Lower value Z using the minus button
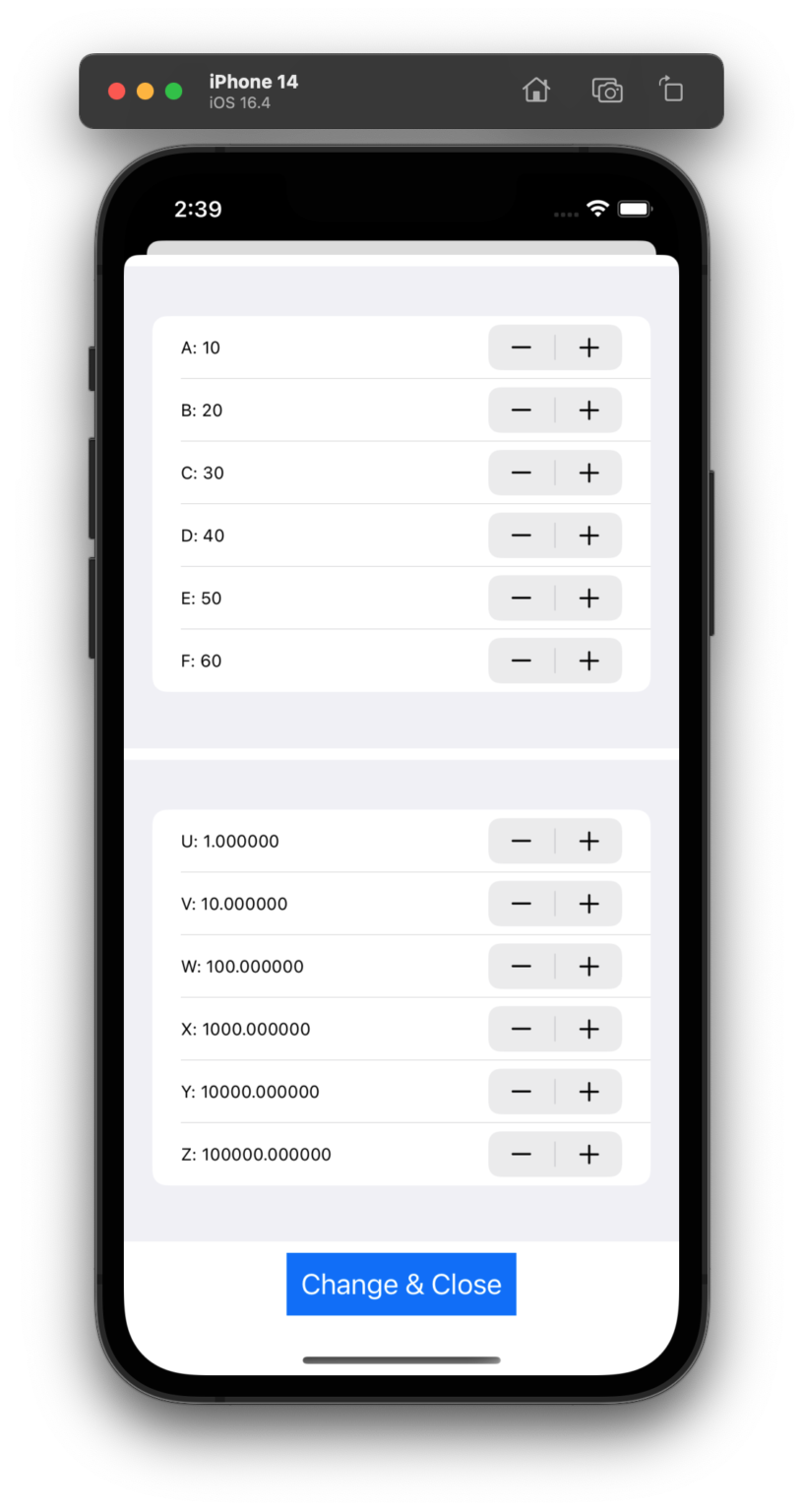This screenshot has height=1512, width=803. 522,1154
